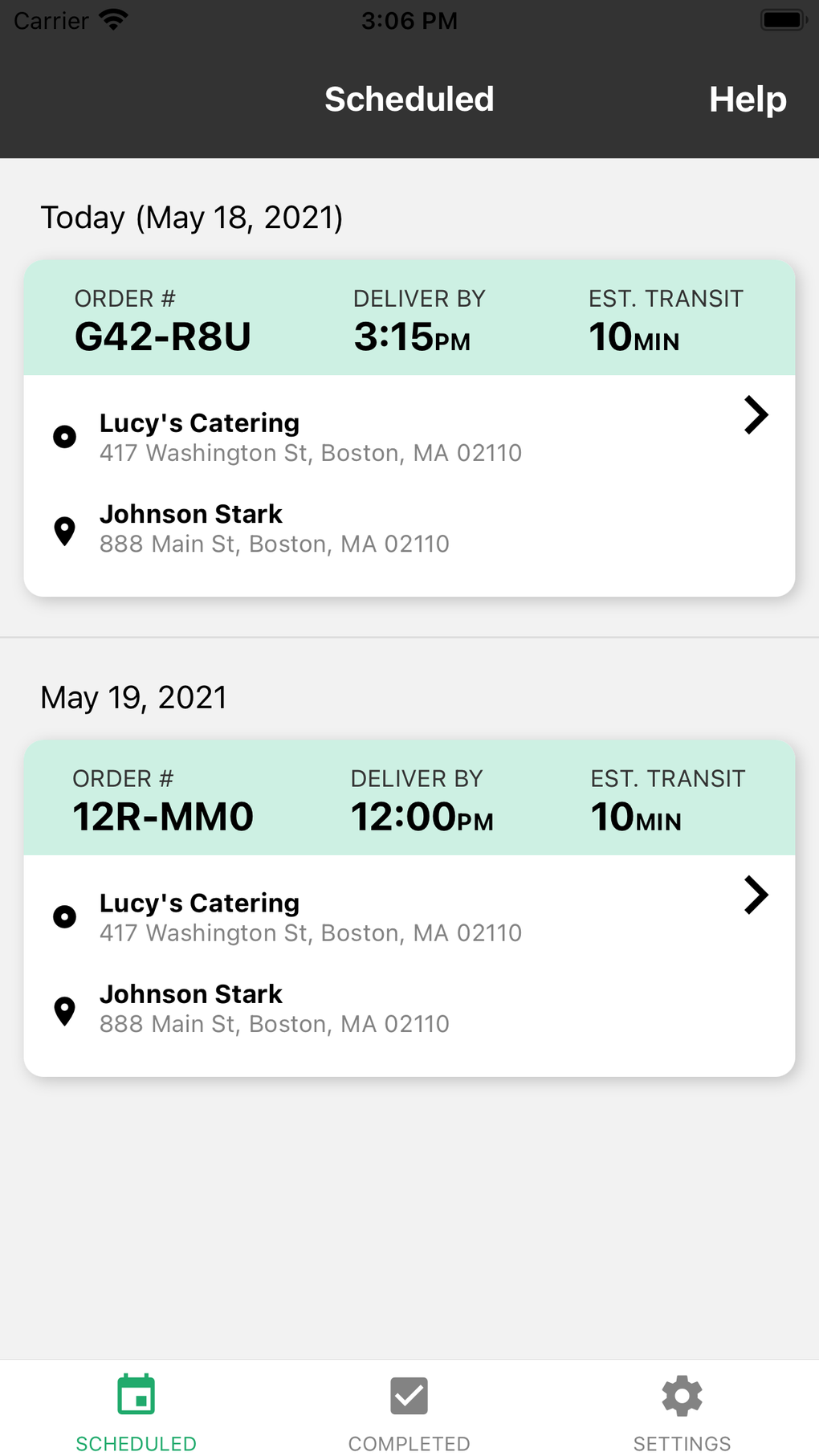819x1456 pixels.
Task: Open order G42-R8U card
Action: (409, 426)
